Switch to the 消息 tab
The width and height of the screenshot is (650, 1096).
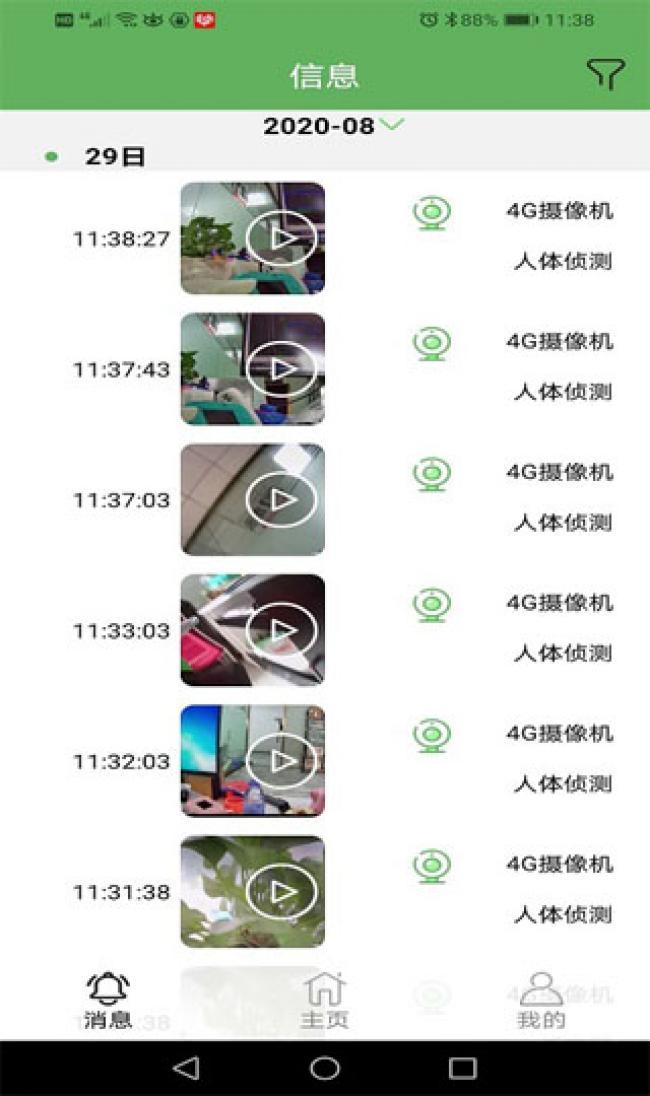point(108,1001)
